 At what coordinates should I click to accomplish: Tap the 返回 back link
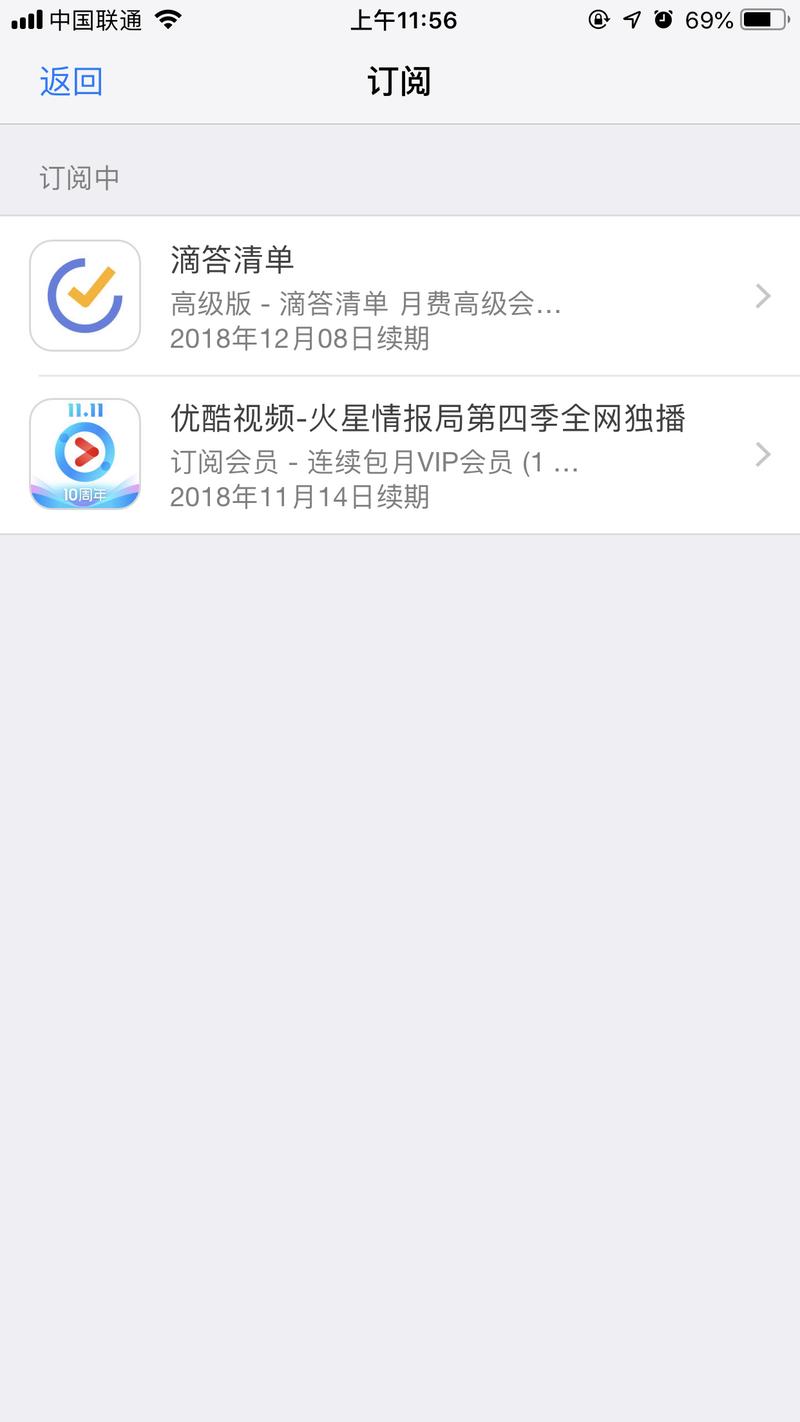tap(69, 81)
